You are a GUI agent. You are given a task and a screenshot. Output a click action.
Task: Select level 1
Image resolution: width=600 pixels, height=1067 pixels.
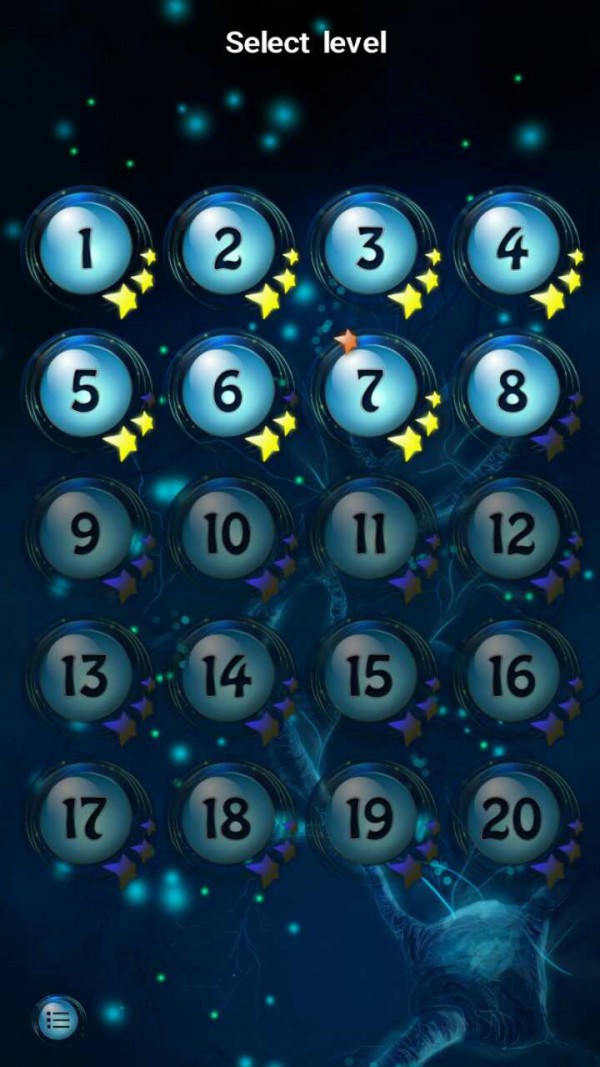86,248
